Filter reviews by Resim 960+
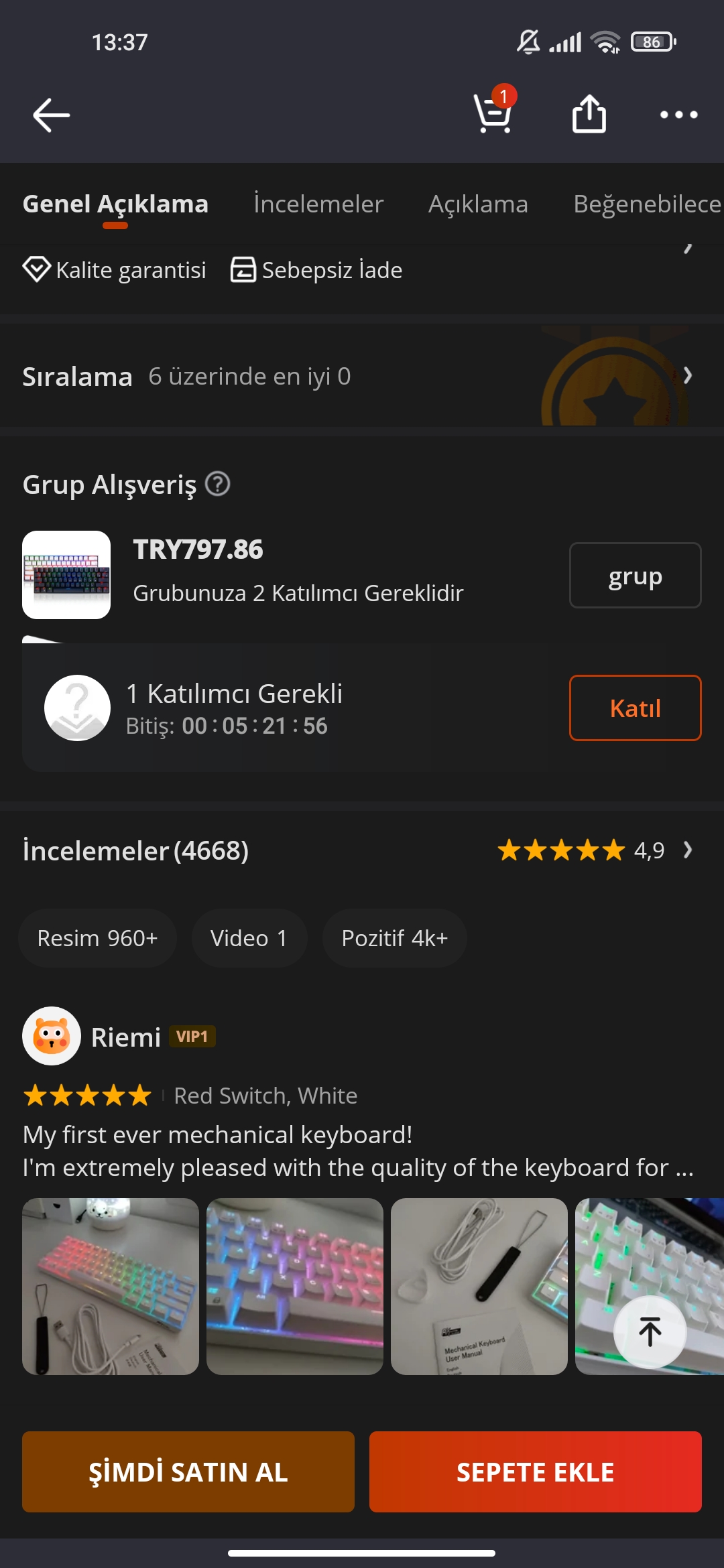 click(x=98, y=938)
